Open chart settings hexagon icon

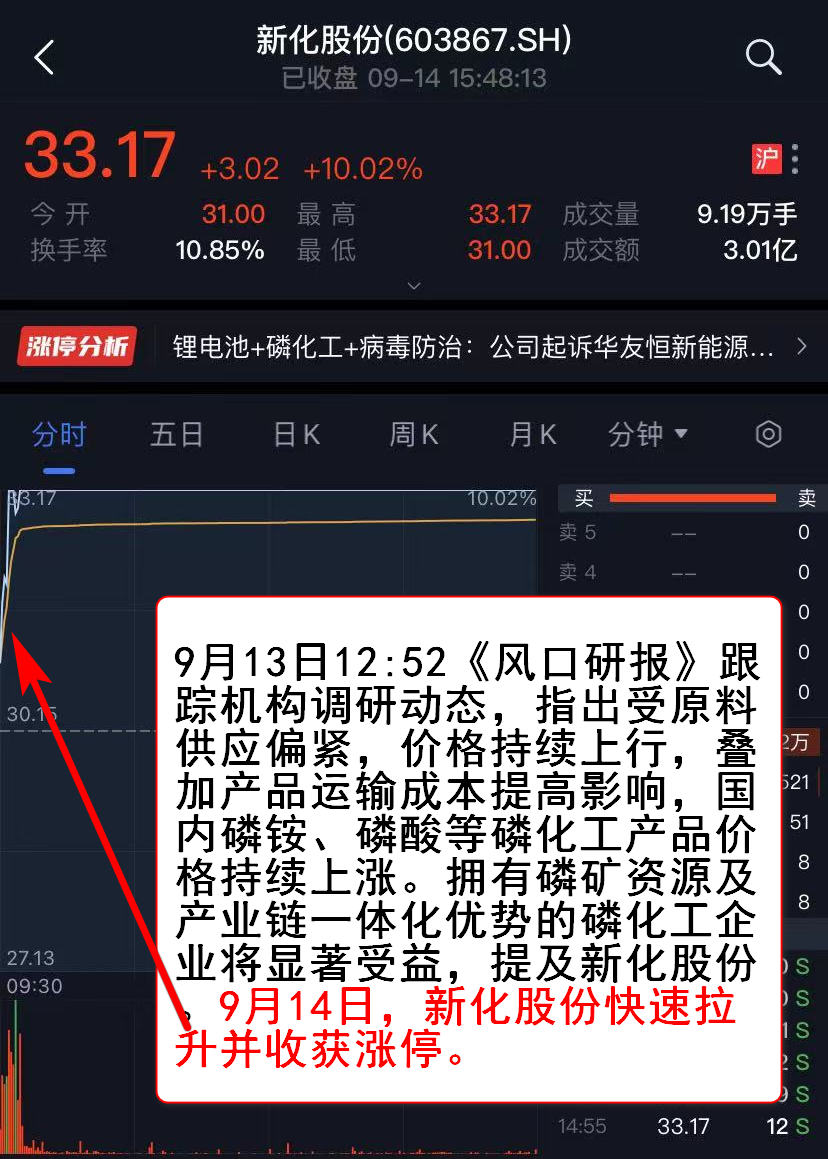[768, 434]
